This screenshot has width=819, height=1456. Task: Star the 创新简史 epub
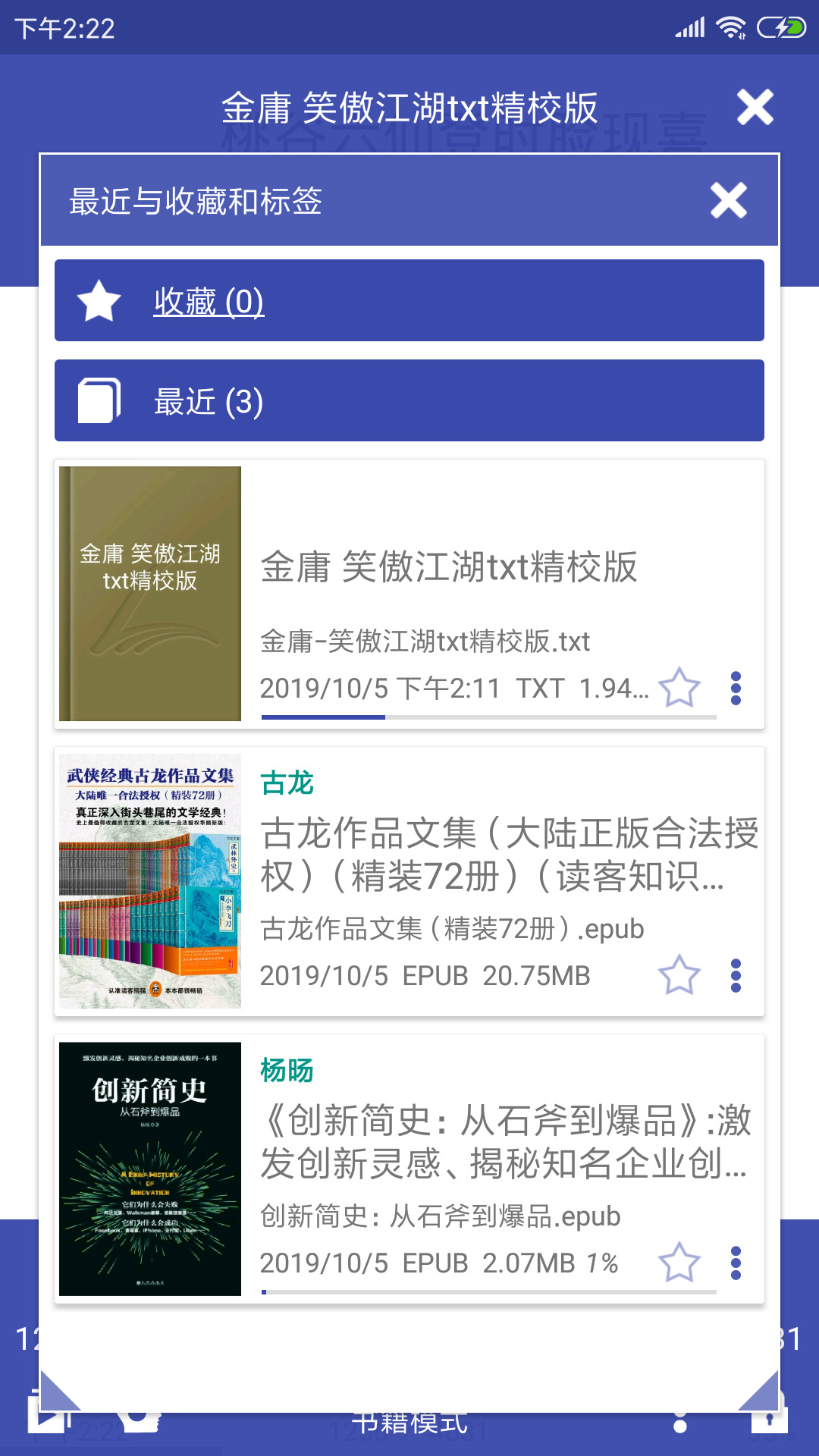pyautogui.click(x=680, y=1261)
